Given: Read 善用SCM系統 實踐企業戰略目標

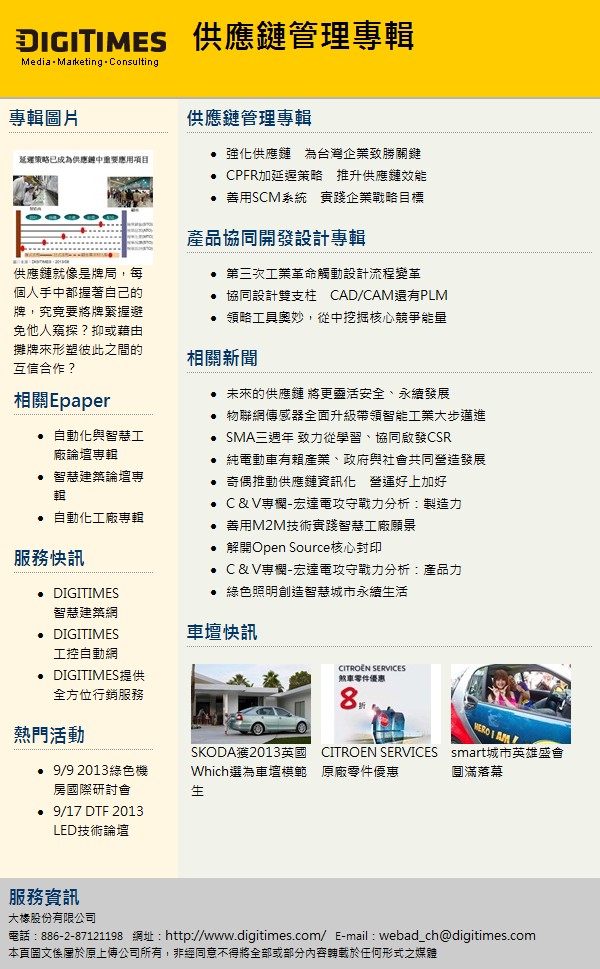Looking at the screenshot, I should [x=324, y=198].
